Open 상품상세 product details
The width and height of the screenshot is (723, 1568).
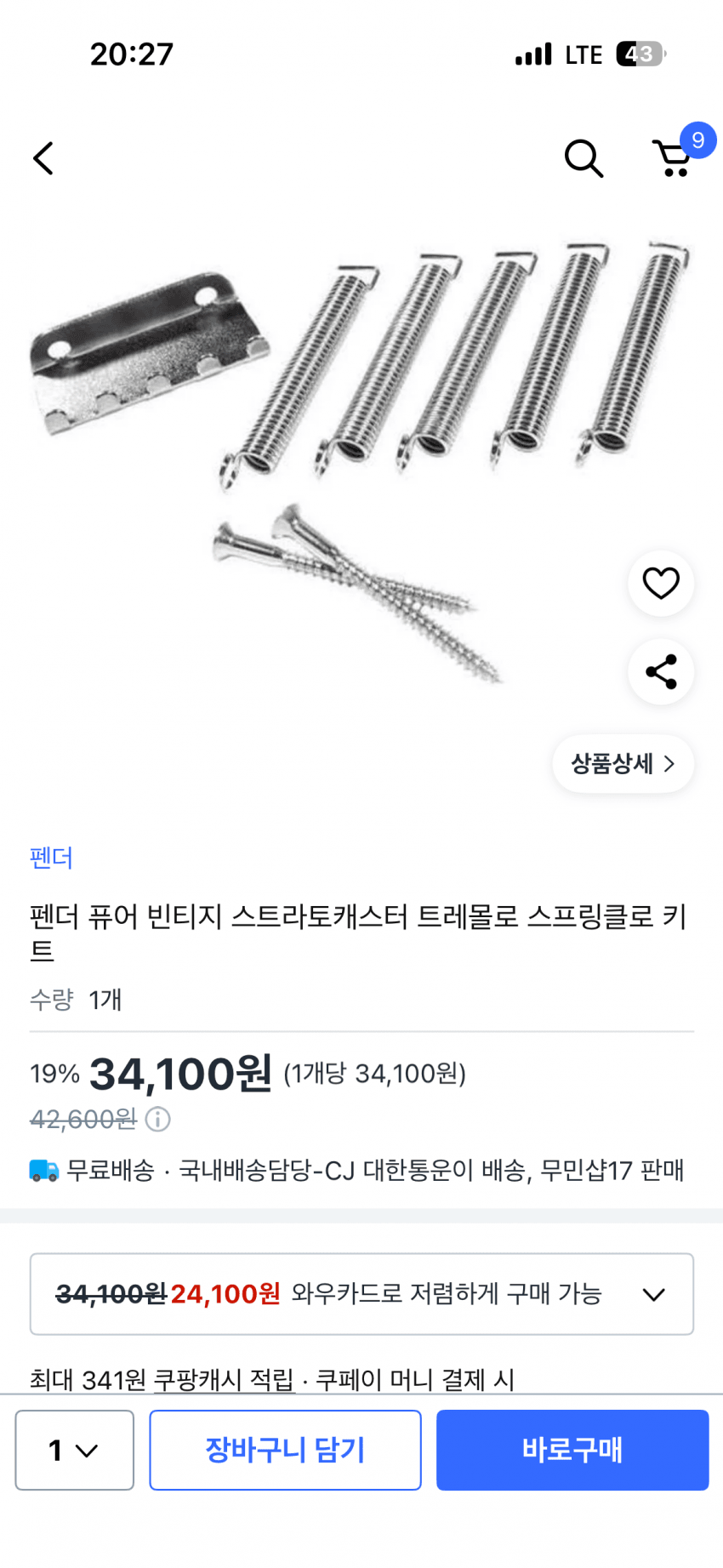click(x=623, y=764)
